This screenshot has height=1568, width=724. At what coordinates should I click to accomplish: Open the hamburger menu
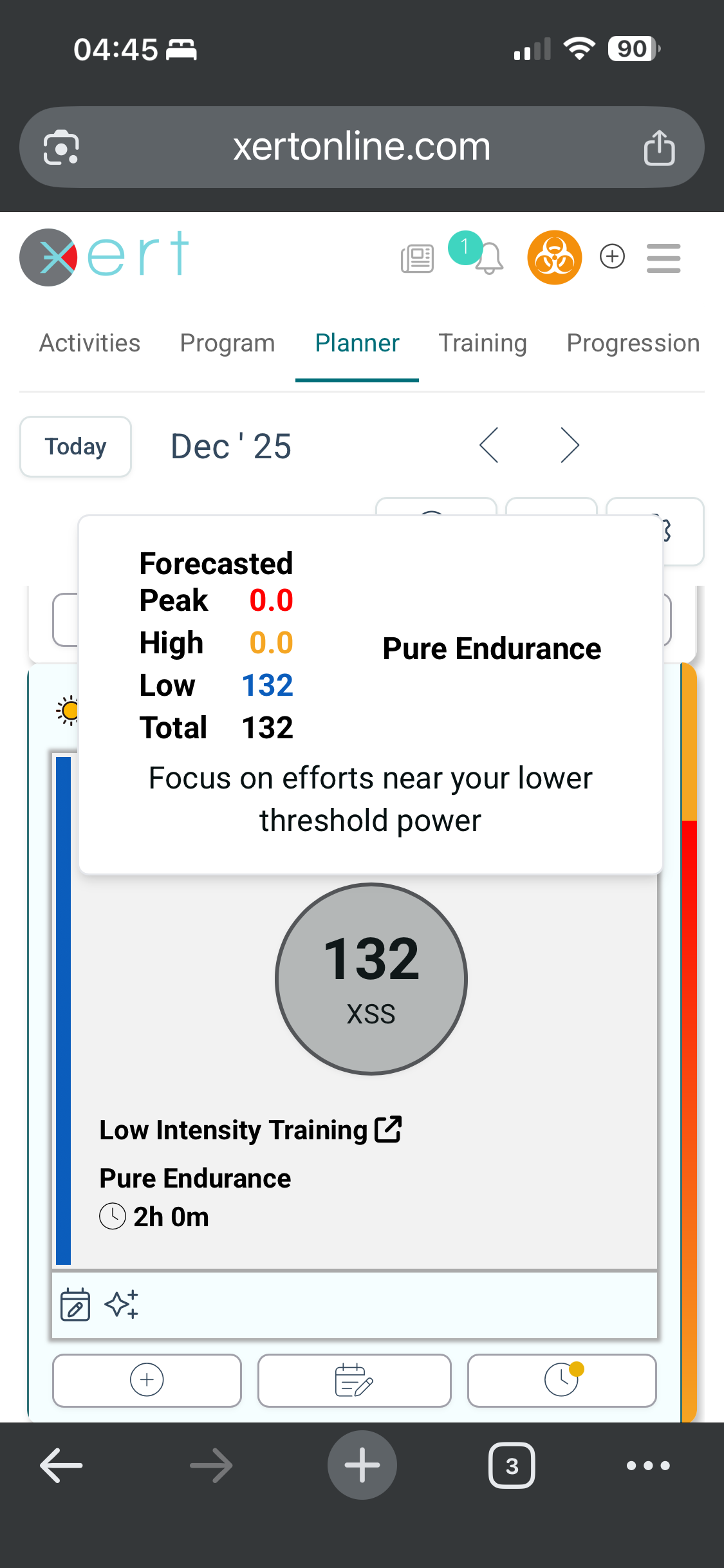(664, 258)
